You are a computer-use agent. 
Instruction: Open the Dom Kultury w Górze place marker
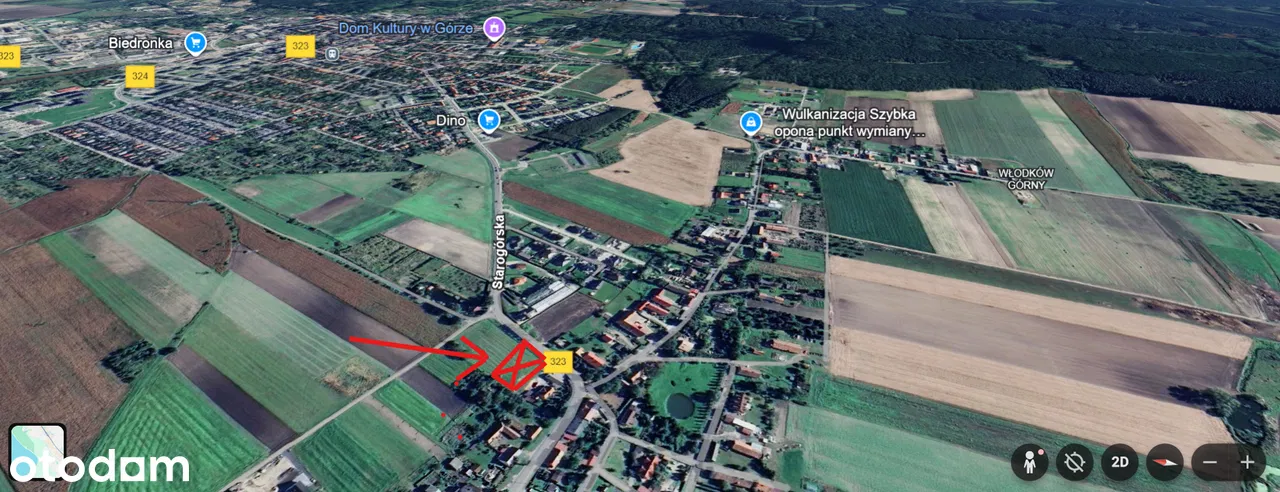coord(494,28)
